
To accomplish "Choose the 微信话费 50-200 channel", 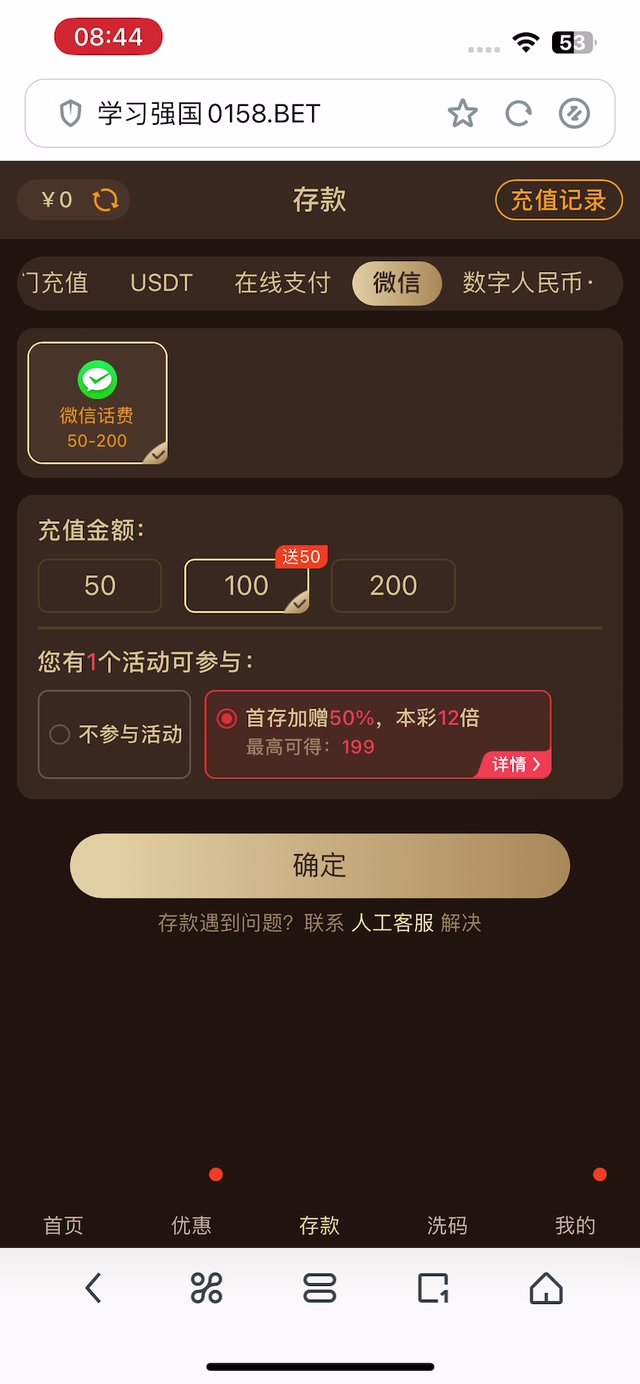I will pyautogui.click(x=97, y=403).
